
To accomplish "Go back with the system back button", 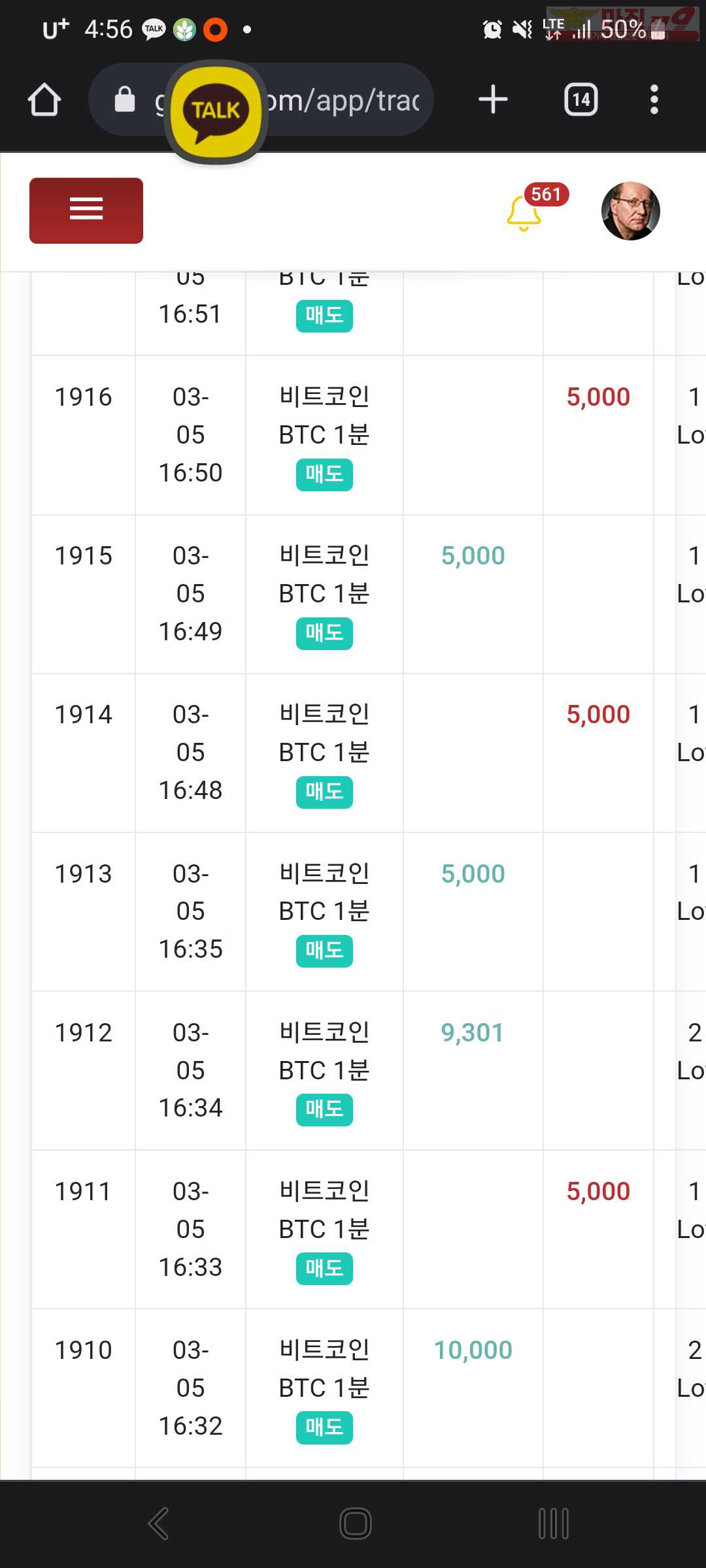I will (x=159, y=1524).
